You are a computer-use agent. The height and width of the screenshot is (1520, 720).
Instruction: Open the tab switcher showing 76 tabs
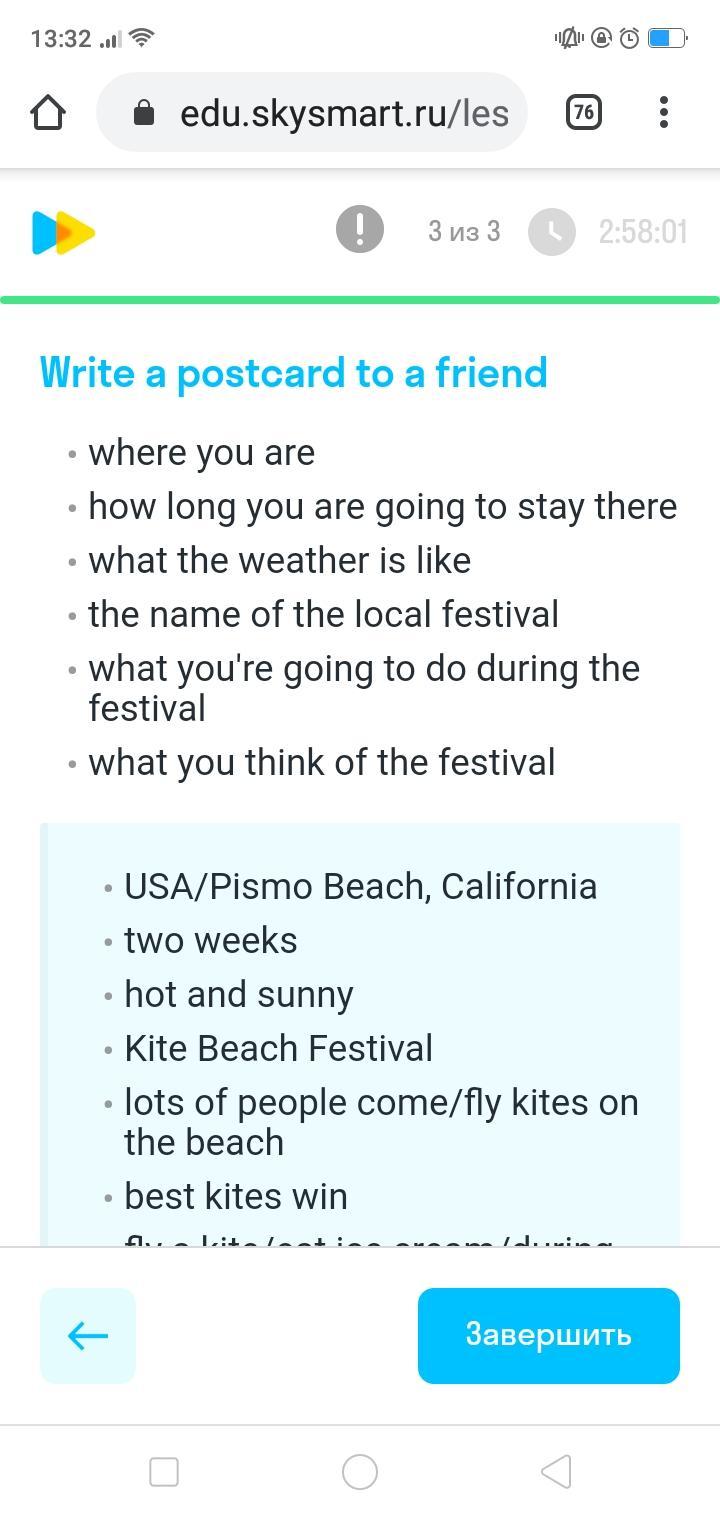[x=584, y=112]
